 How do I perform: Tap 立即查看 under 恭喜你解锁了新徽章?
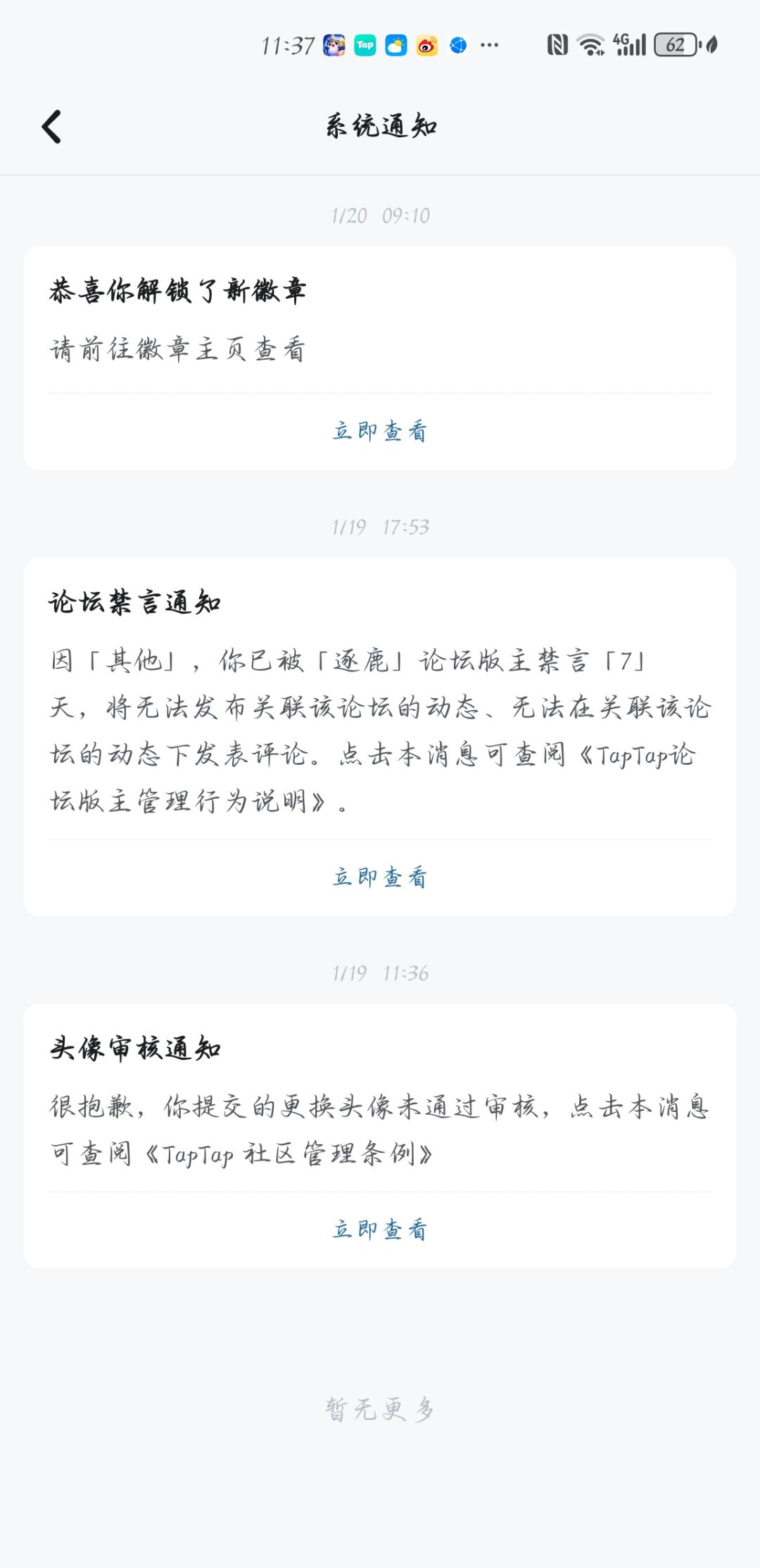[380, 431]
